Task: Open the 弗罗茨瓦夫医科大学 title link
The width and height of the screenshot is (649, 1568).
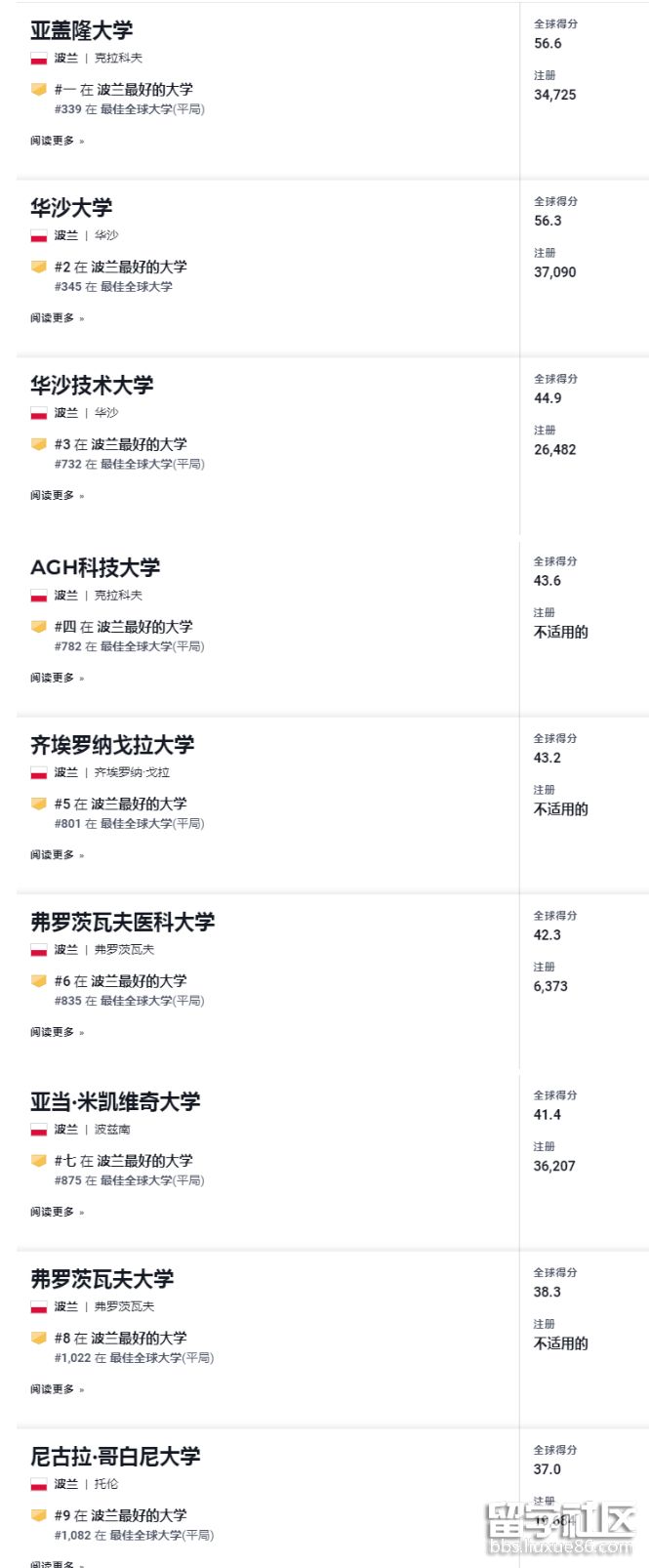Action: point(122,923)
